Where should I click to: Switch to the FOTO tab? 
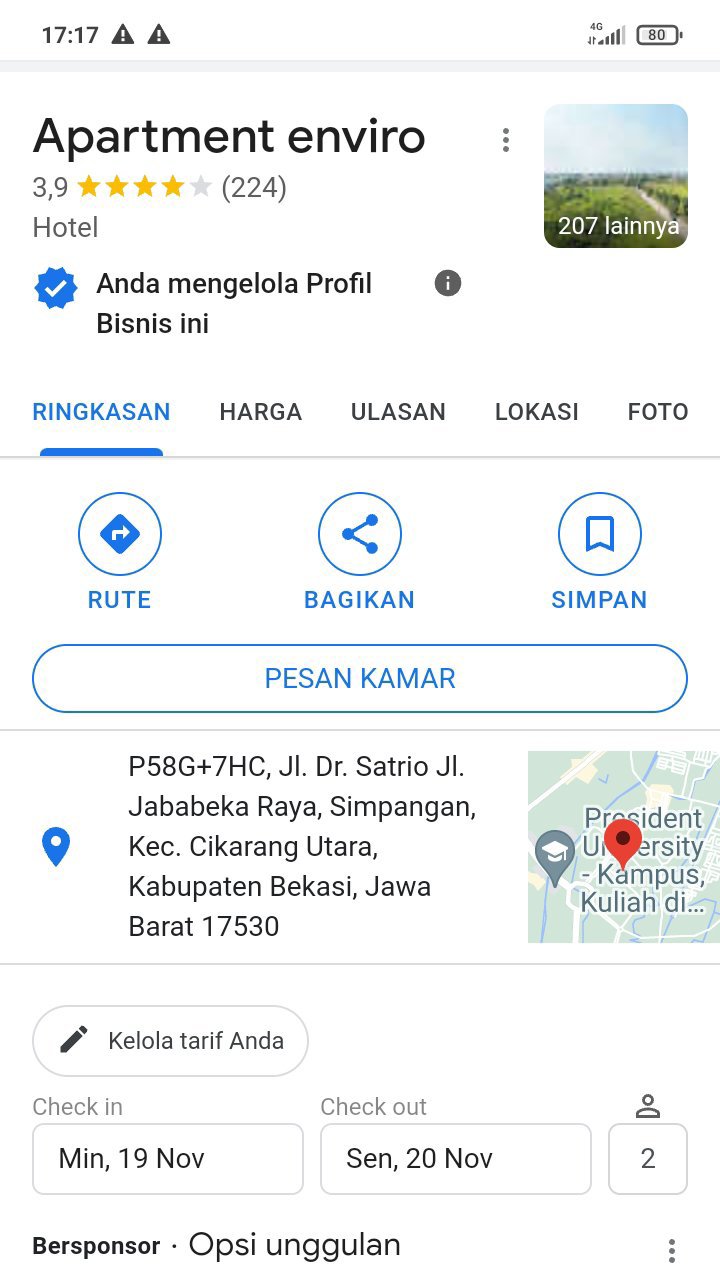coord(657,412)
